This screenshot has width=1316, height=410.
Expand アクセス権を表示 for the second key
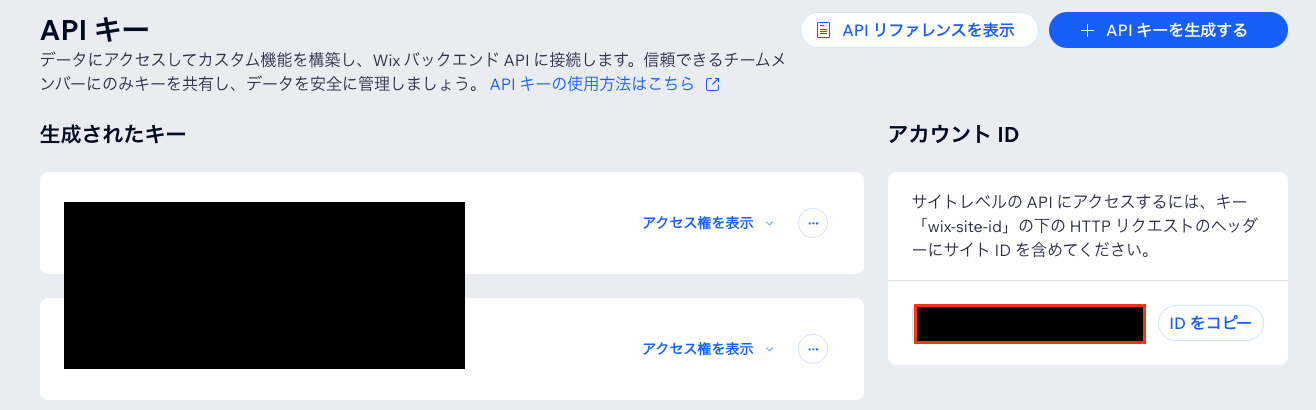click(x=707, y=349)
